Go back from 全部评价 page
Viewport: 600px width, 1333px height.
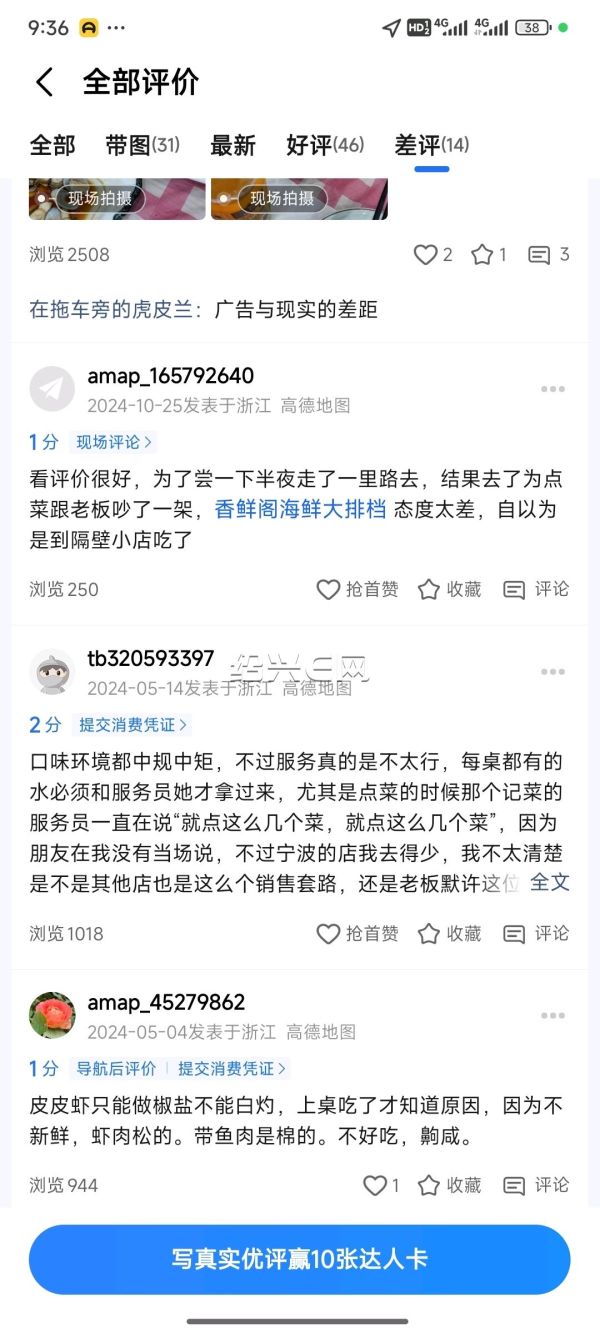coord(44,82)
